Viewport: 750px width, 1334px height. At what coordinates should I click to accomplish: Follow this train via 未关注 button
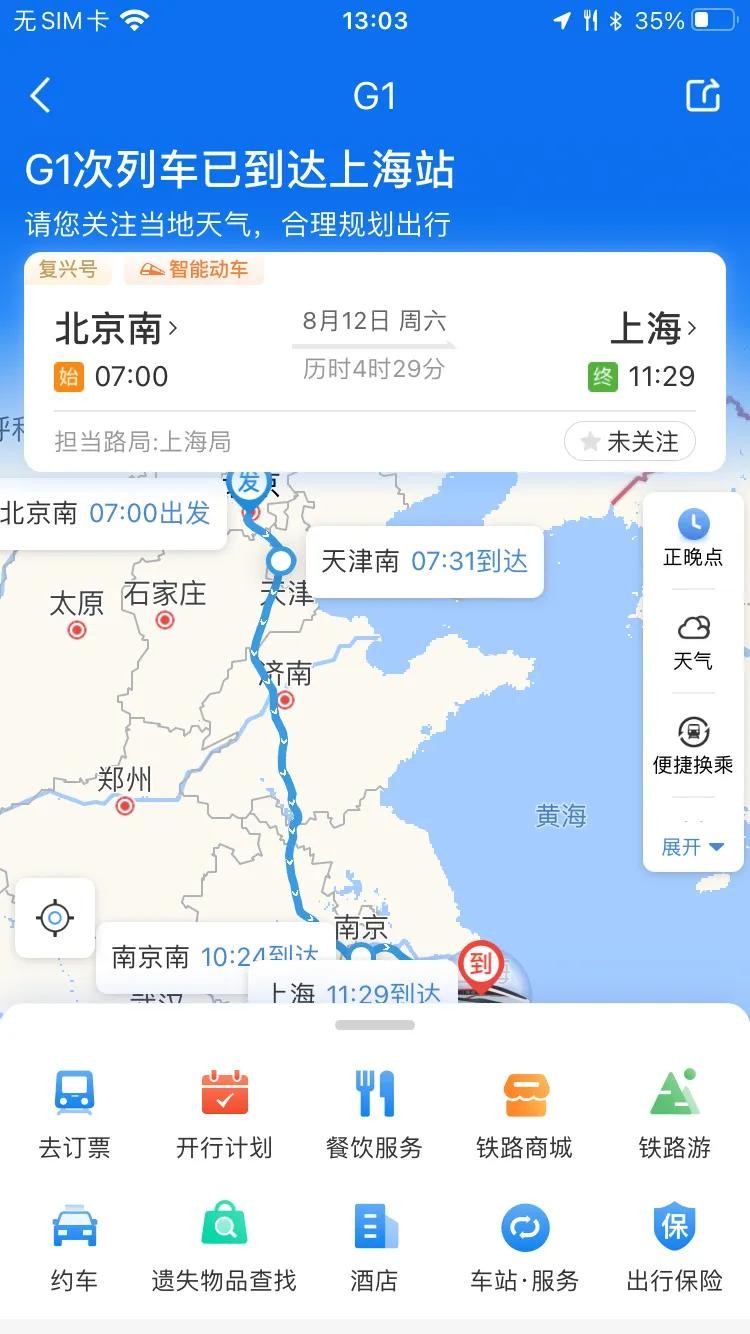pyautogui.click(x=630, y=441)
